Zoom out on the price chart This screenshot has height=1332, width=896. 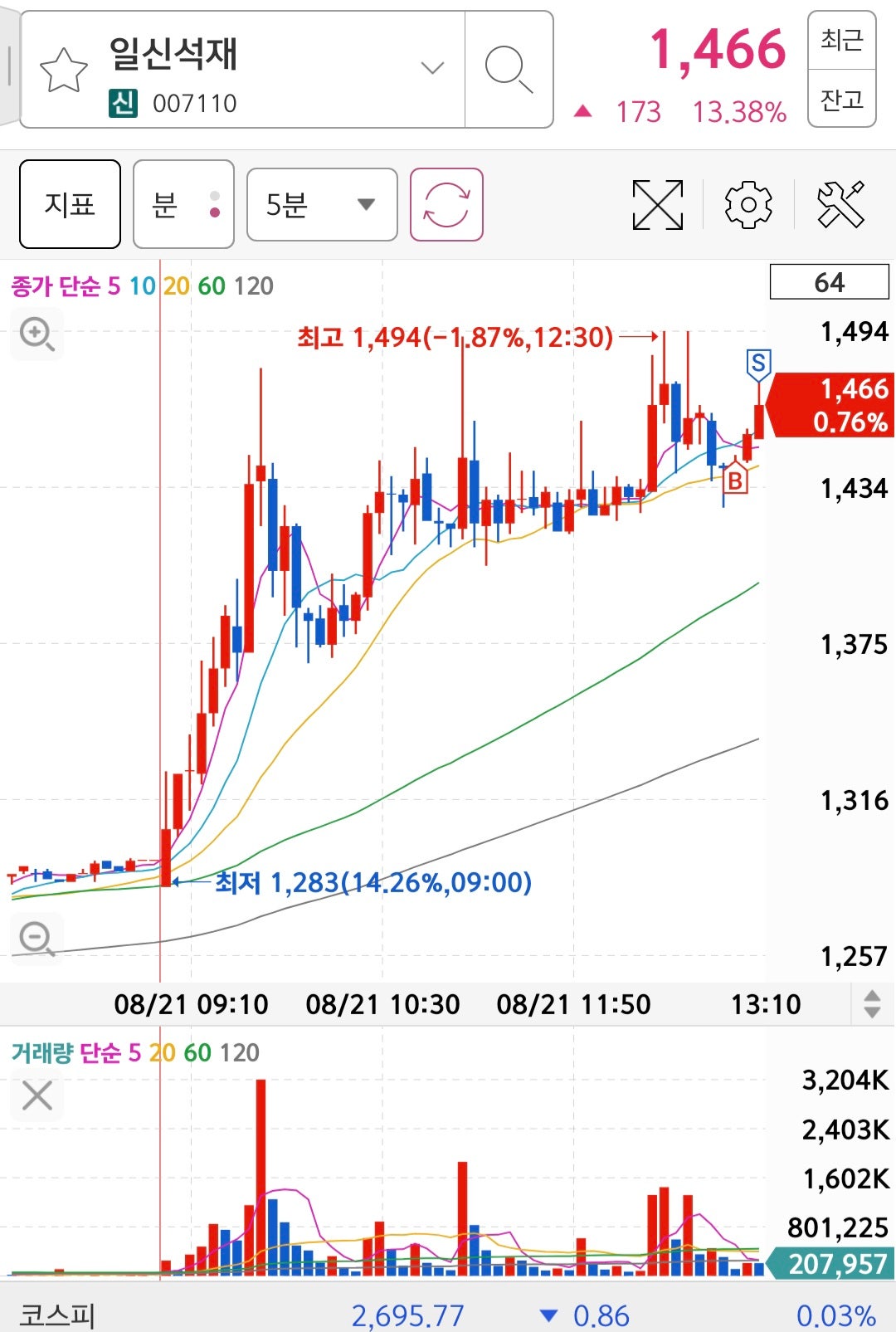pos(37,939)
